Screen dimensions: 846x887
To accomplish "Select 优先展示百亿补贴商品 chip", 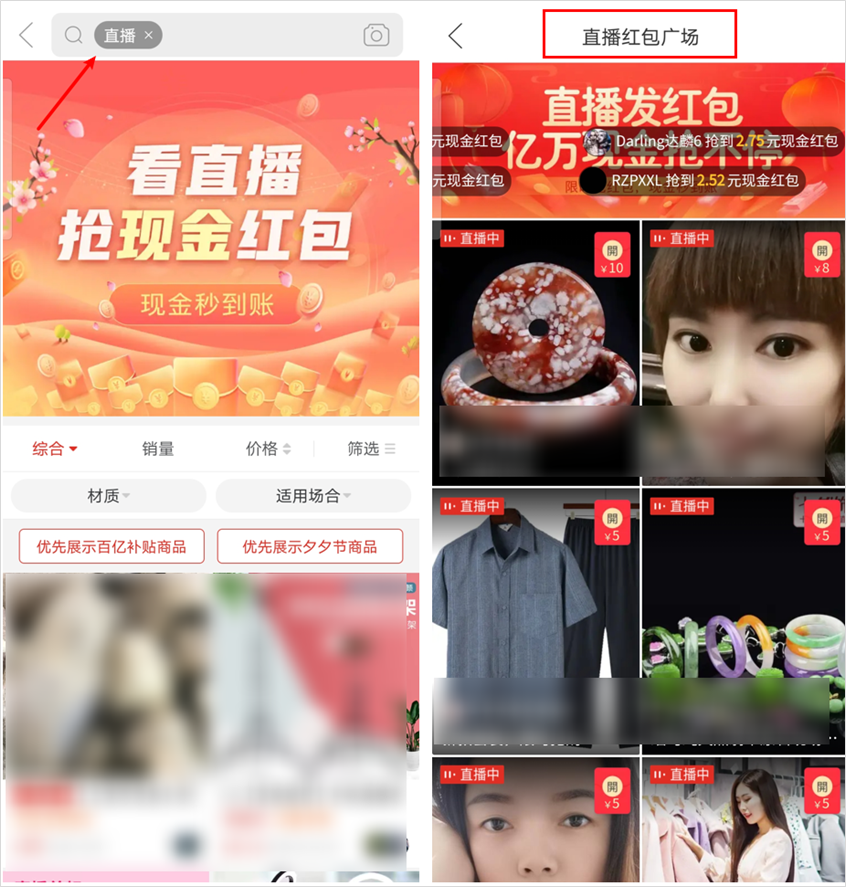I will pyautogui.click(x=111, y=546).
